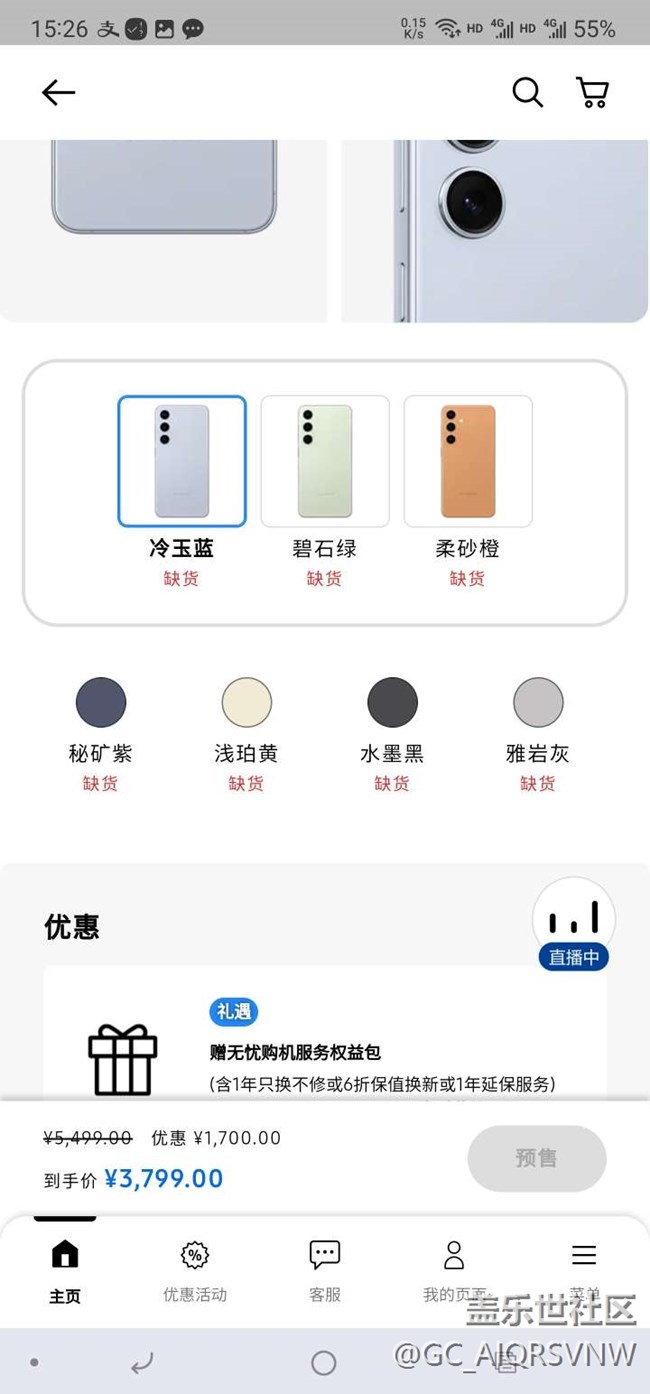Open the 客服 tab

[325, 1270]
